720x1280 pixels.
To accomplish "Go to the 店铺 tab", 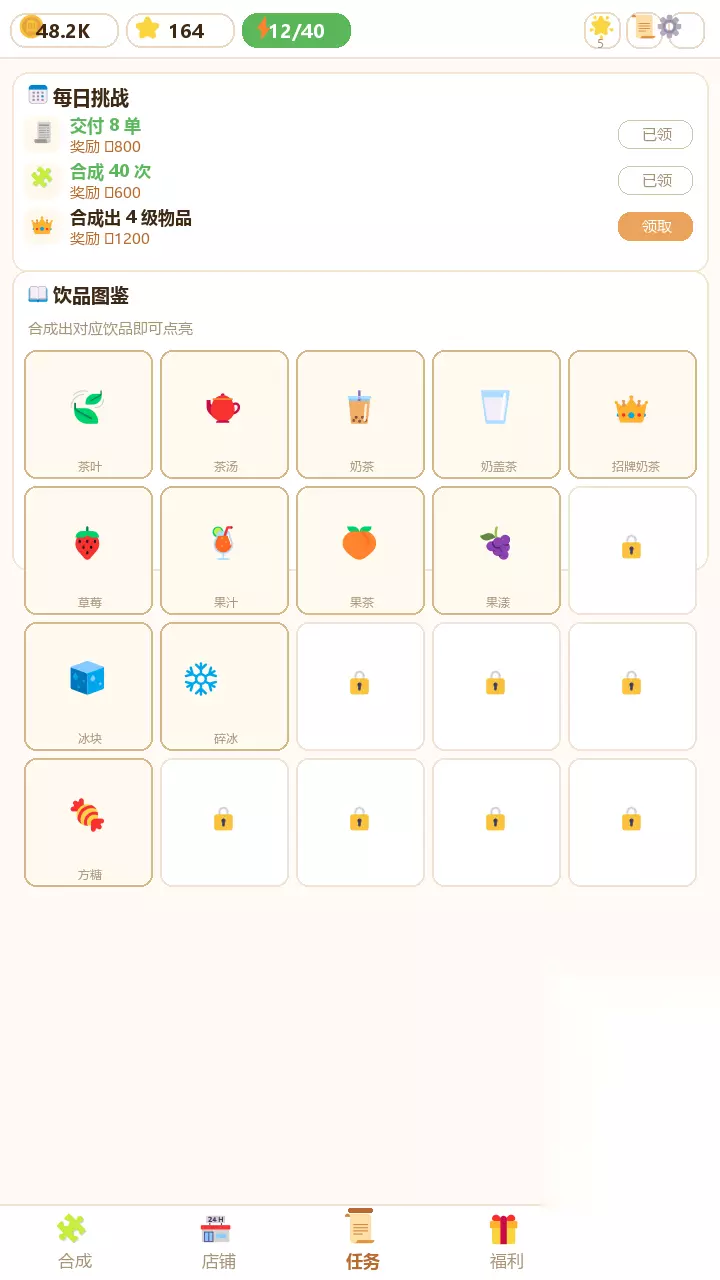I will pos(217,1242).
